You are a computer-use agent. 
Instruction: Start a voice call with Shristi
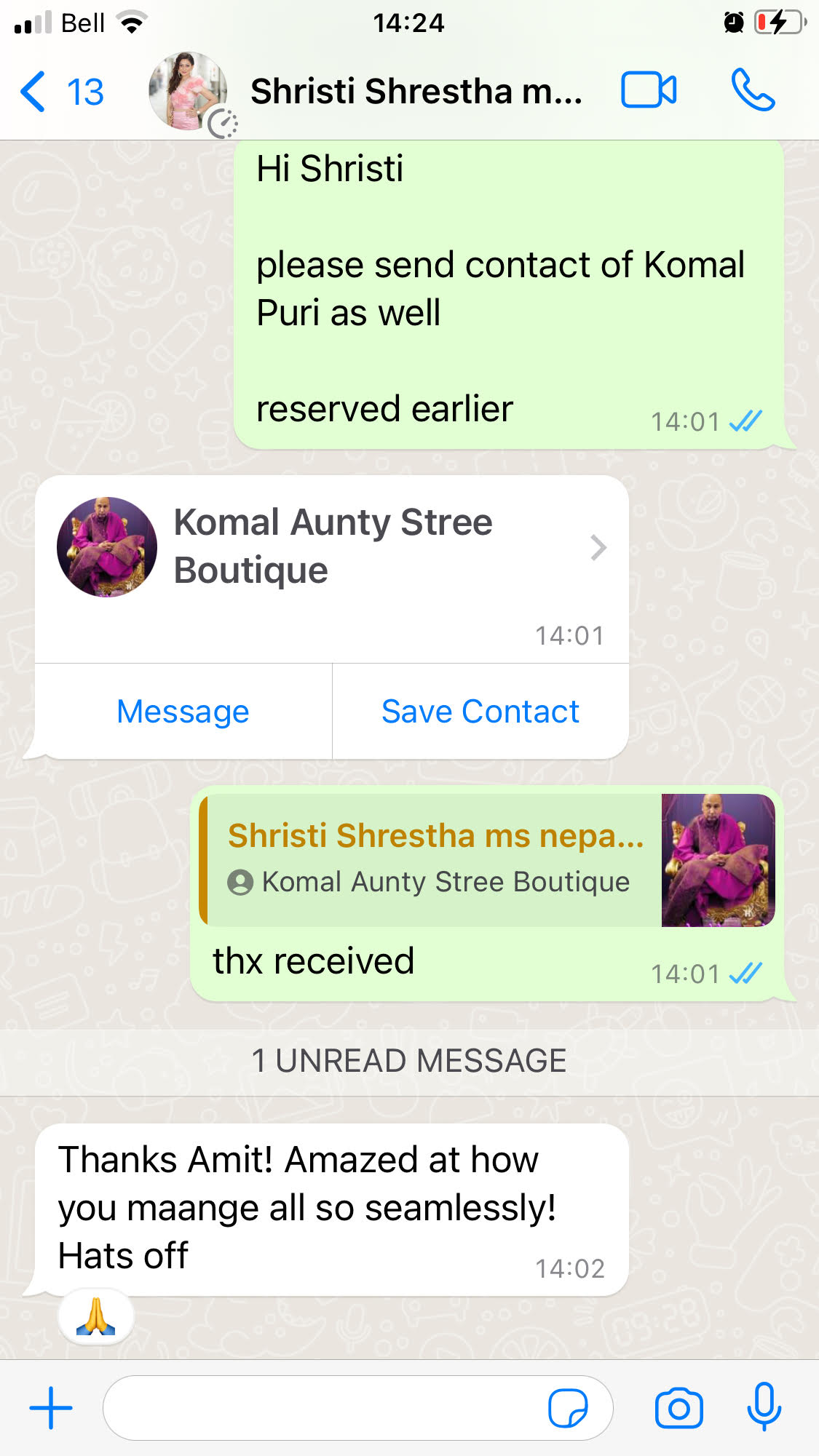[x=753, y=91]
